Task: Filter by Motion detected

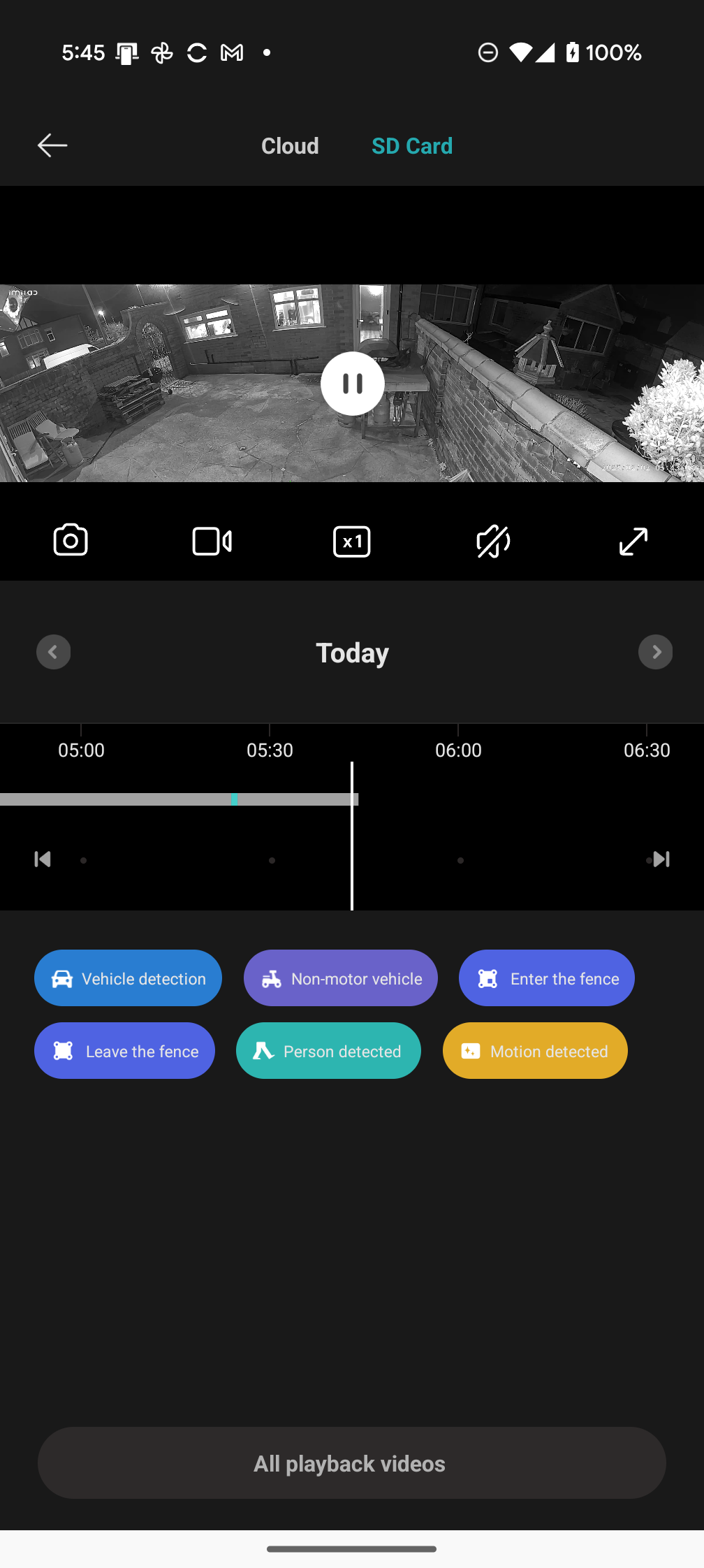Action: (x=535, y=1051)
